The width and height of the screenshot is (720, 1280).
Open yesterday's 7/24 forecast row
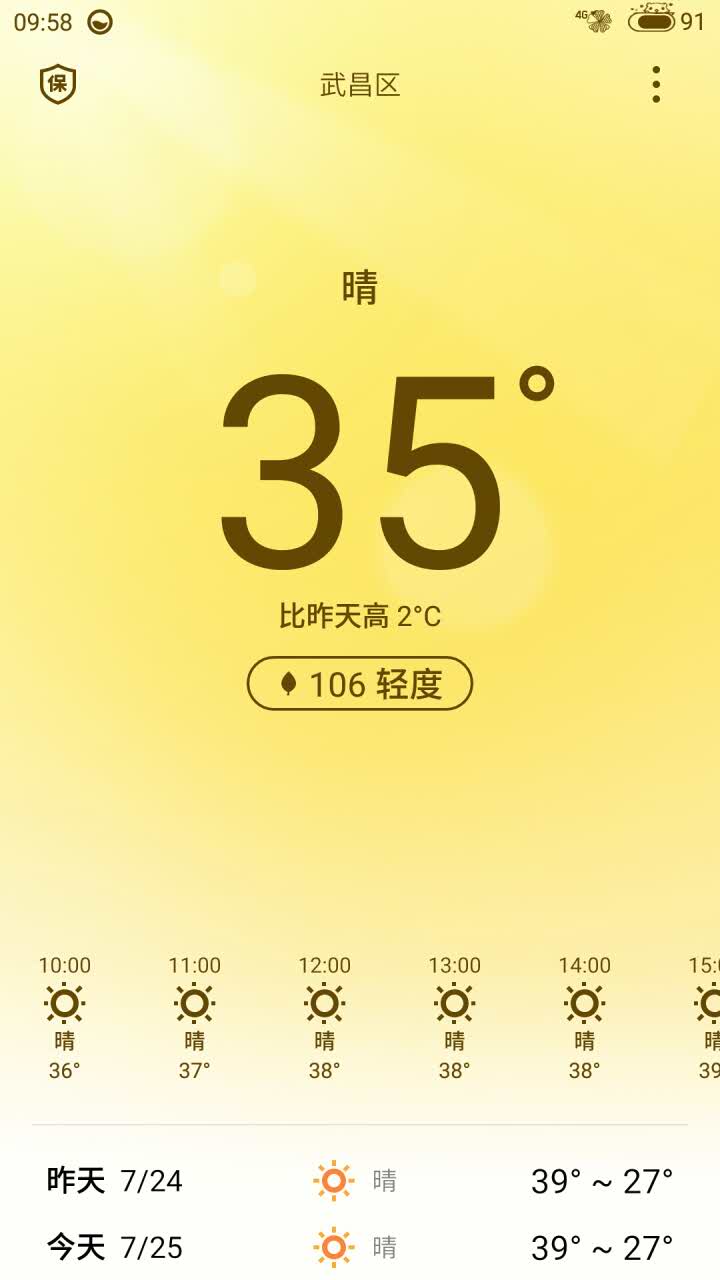360,1181
